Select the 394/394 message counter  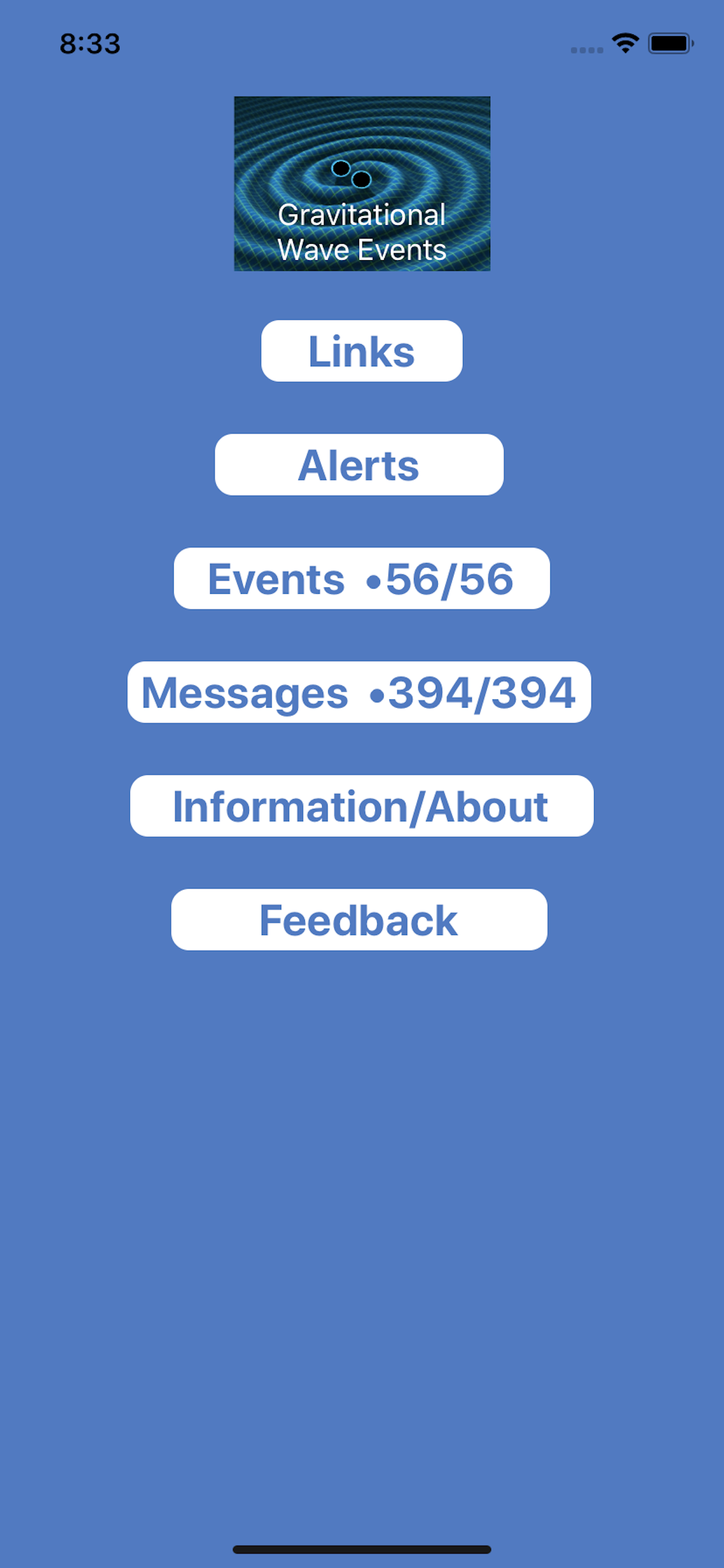tap(481, 692)
